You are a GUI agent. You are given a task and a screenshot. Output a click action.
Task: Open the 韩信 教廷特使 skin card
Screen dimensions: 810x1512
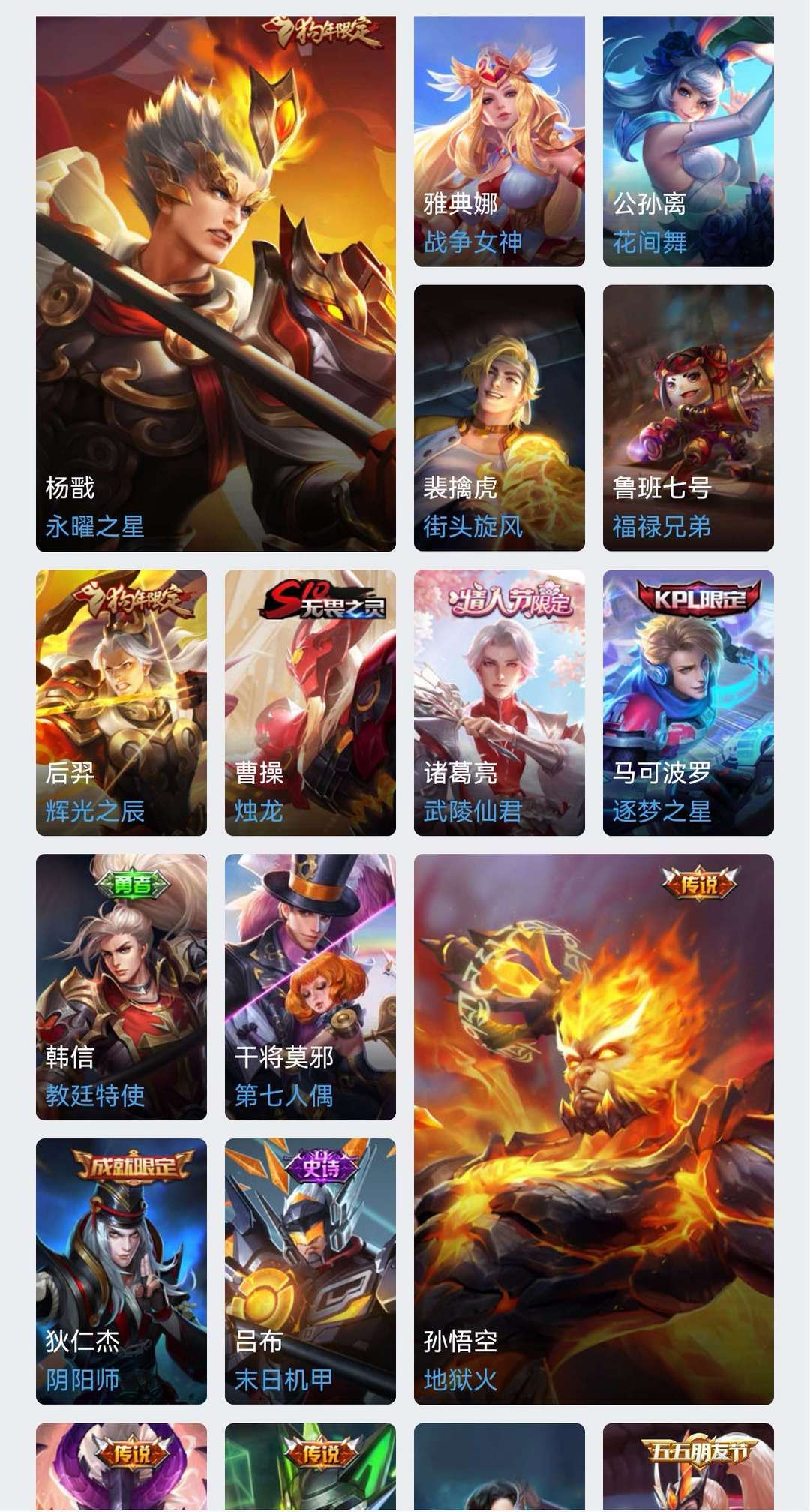pos(121,987)
